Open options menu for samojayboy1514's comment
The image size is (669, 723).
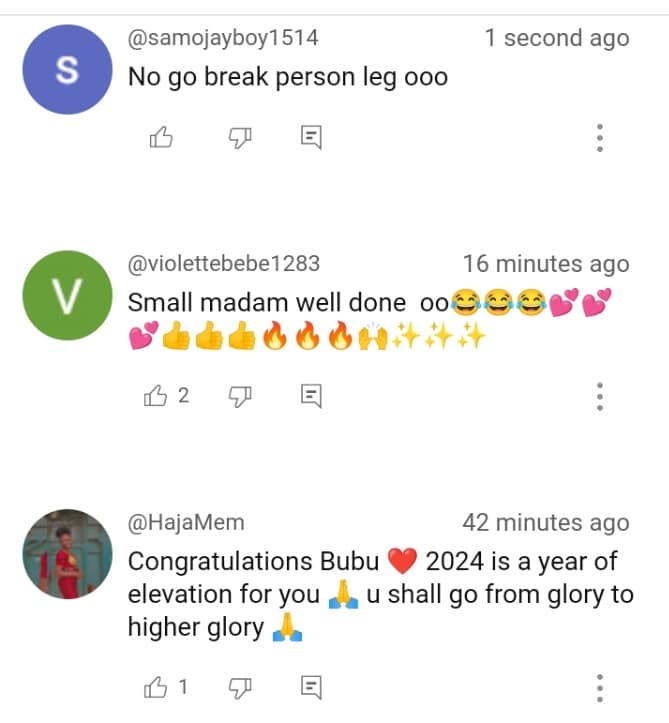pyautogui.click(x=599, y=138)
